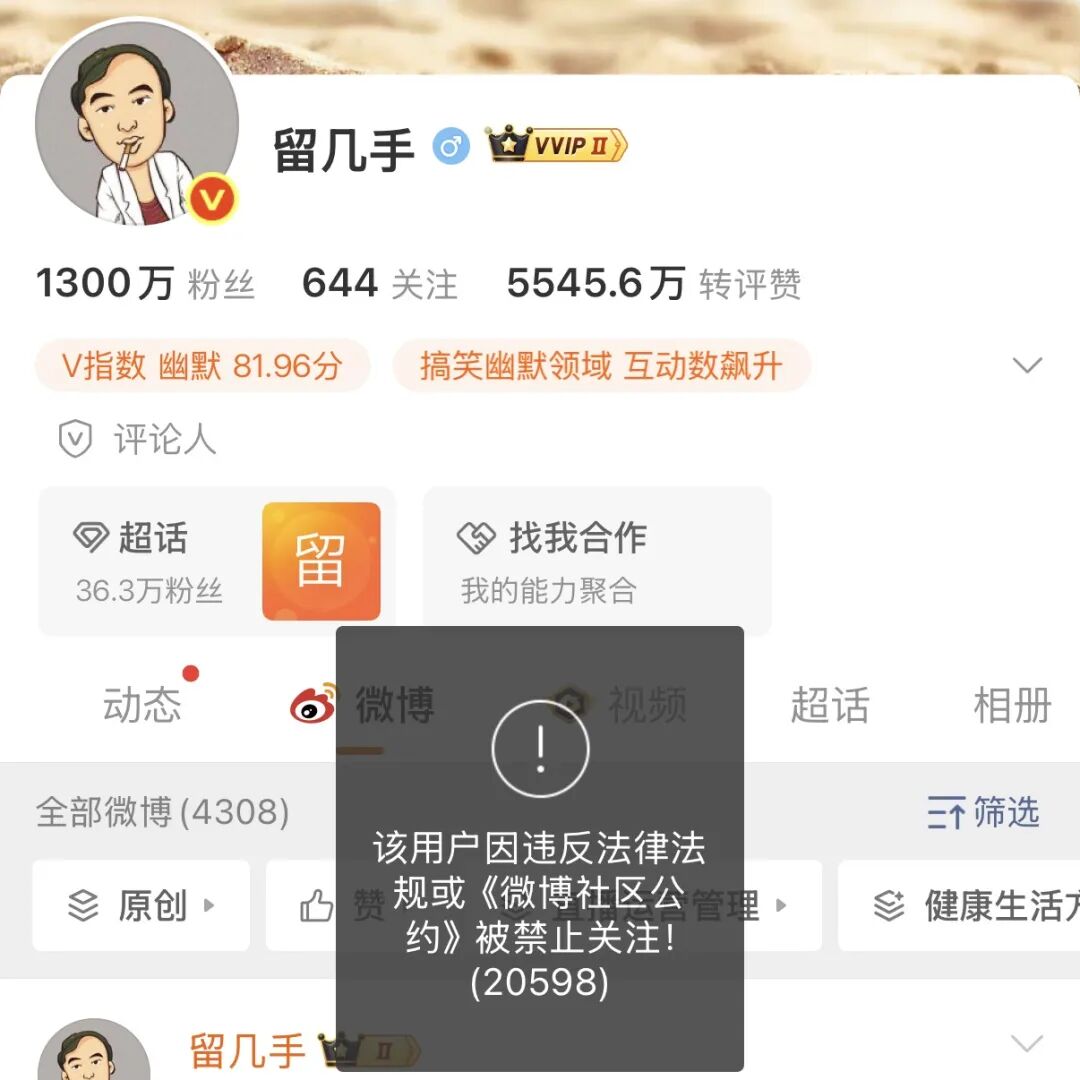Switch to the 超话 tab
Viewport: 1080px width, 1080px height.
coord(829,705)
